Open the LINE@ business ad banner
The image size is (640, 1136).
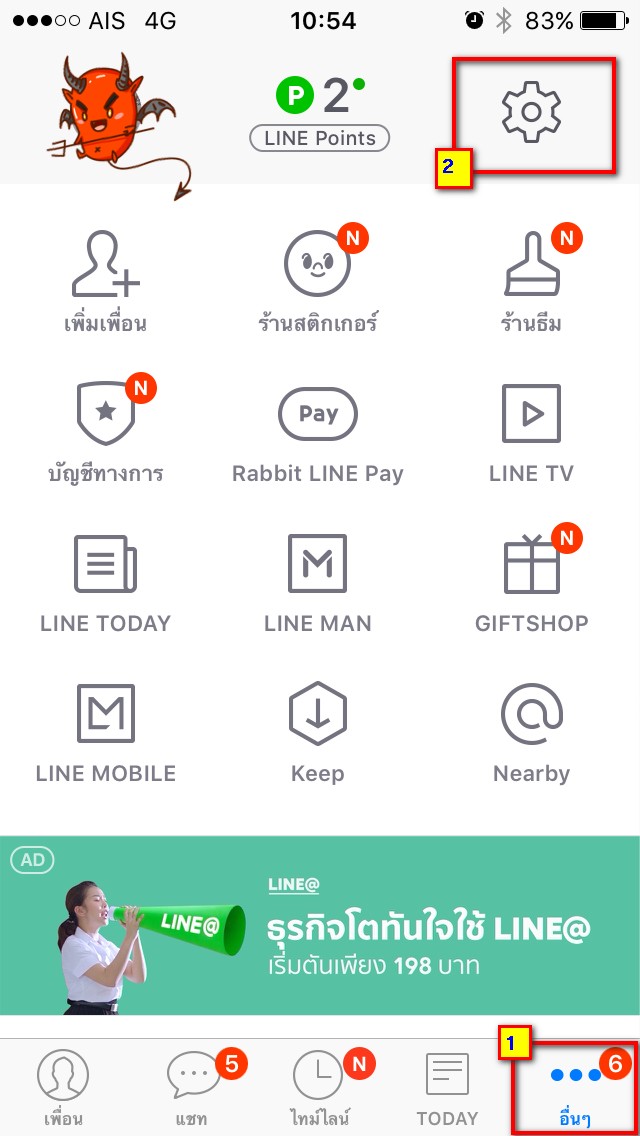320,925
